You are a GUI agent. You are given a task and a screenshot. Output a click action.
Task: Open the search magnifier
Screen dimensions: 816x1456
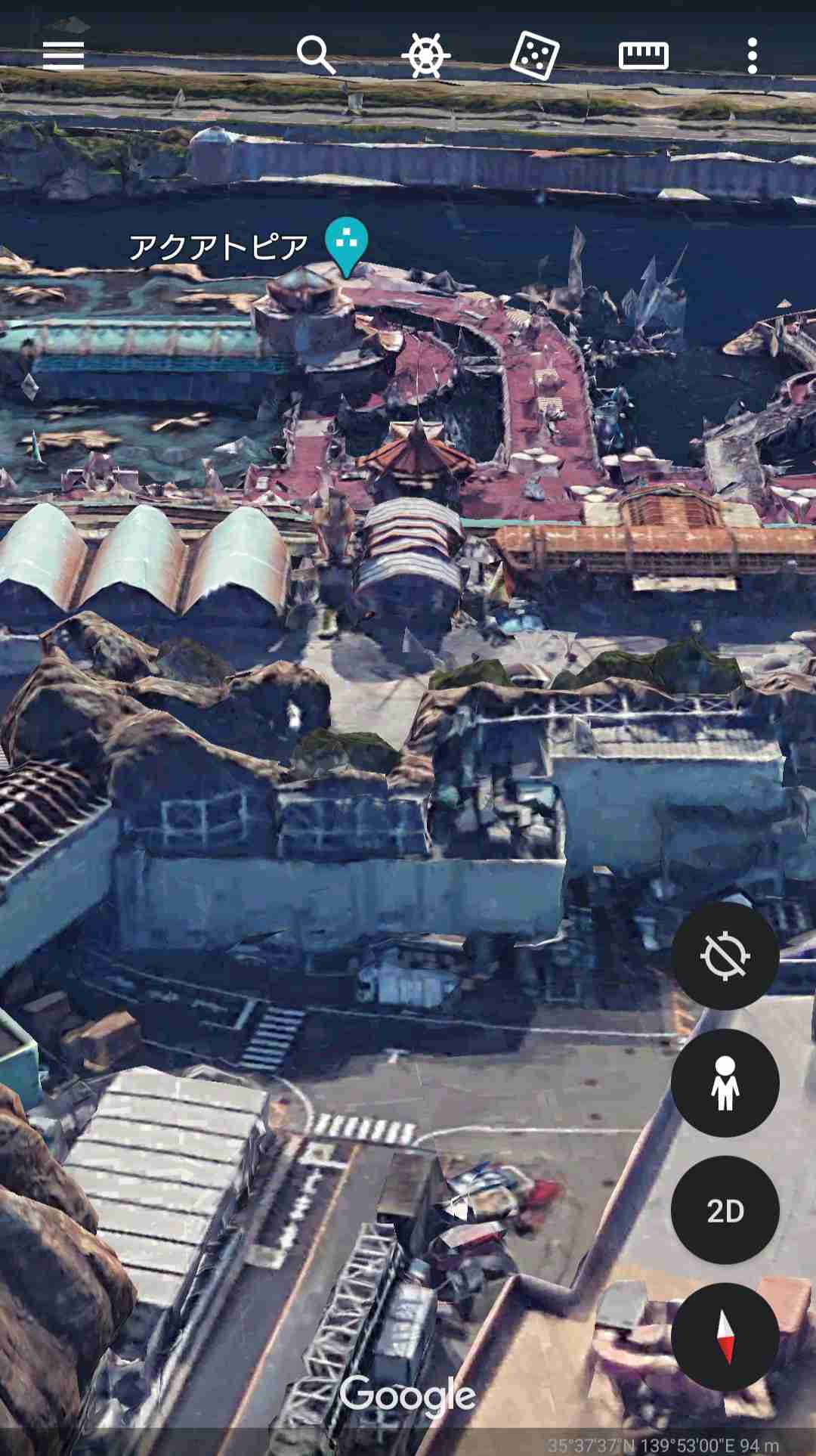[x=316, y=55]
